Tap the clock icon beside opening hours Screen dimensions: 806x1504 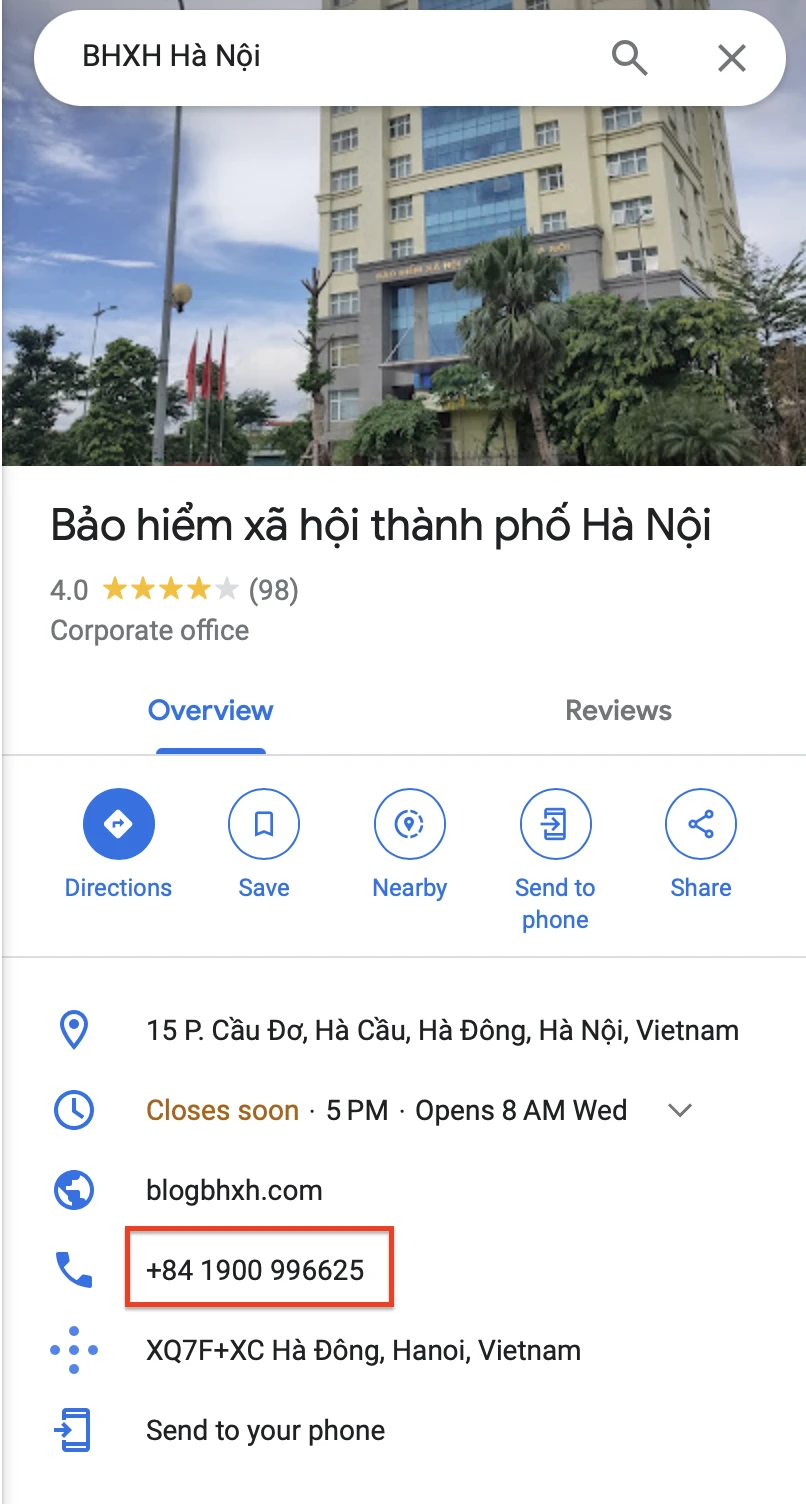coord(72,1110)
